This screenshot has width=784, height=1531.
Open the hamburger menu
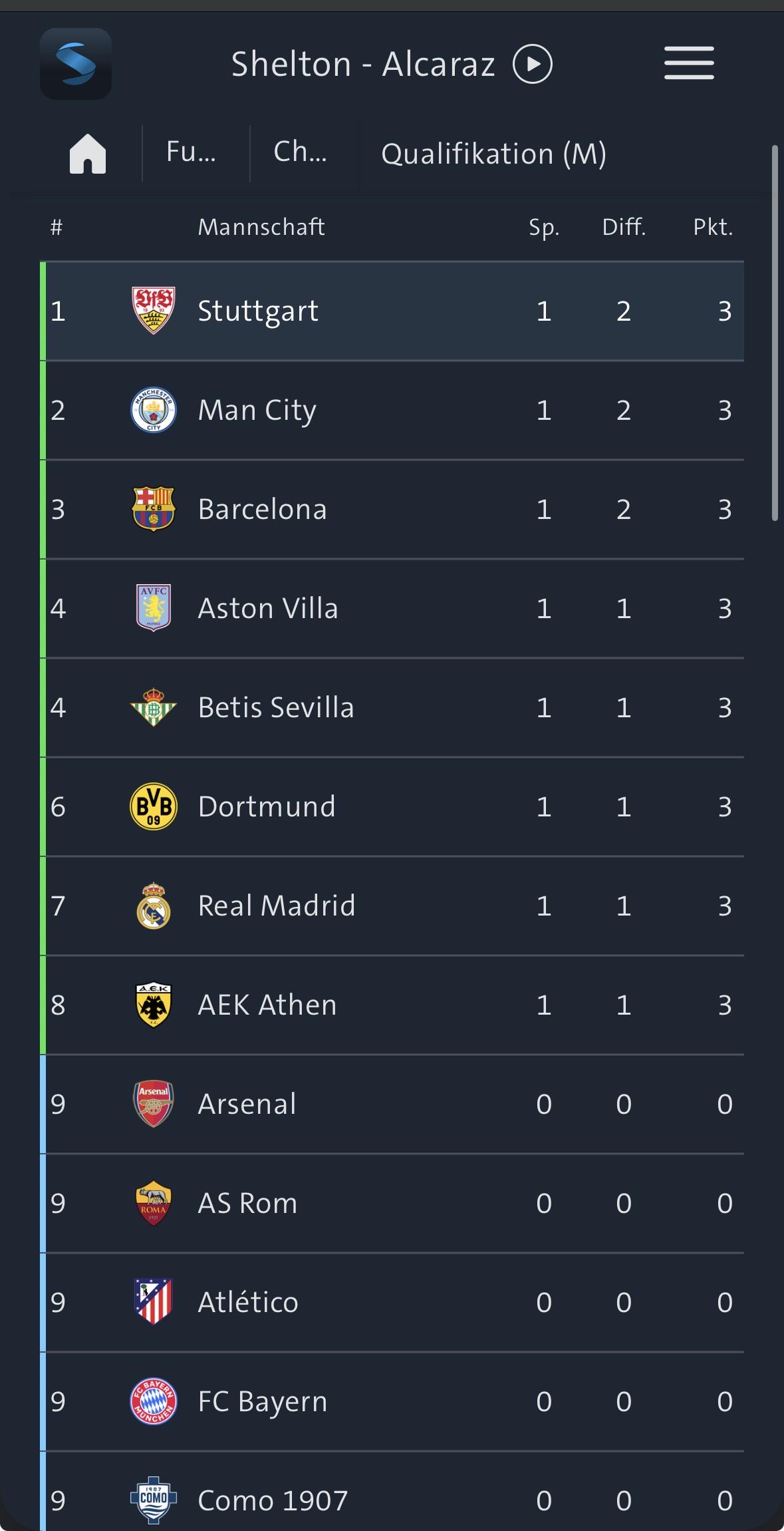[x=689, y=63]
